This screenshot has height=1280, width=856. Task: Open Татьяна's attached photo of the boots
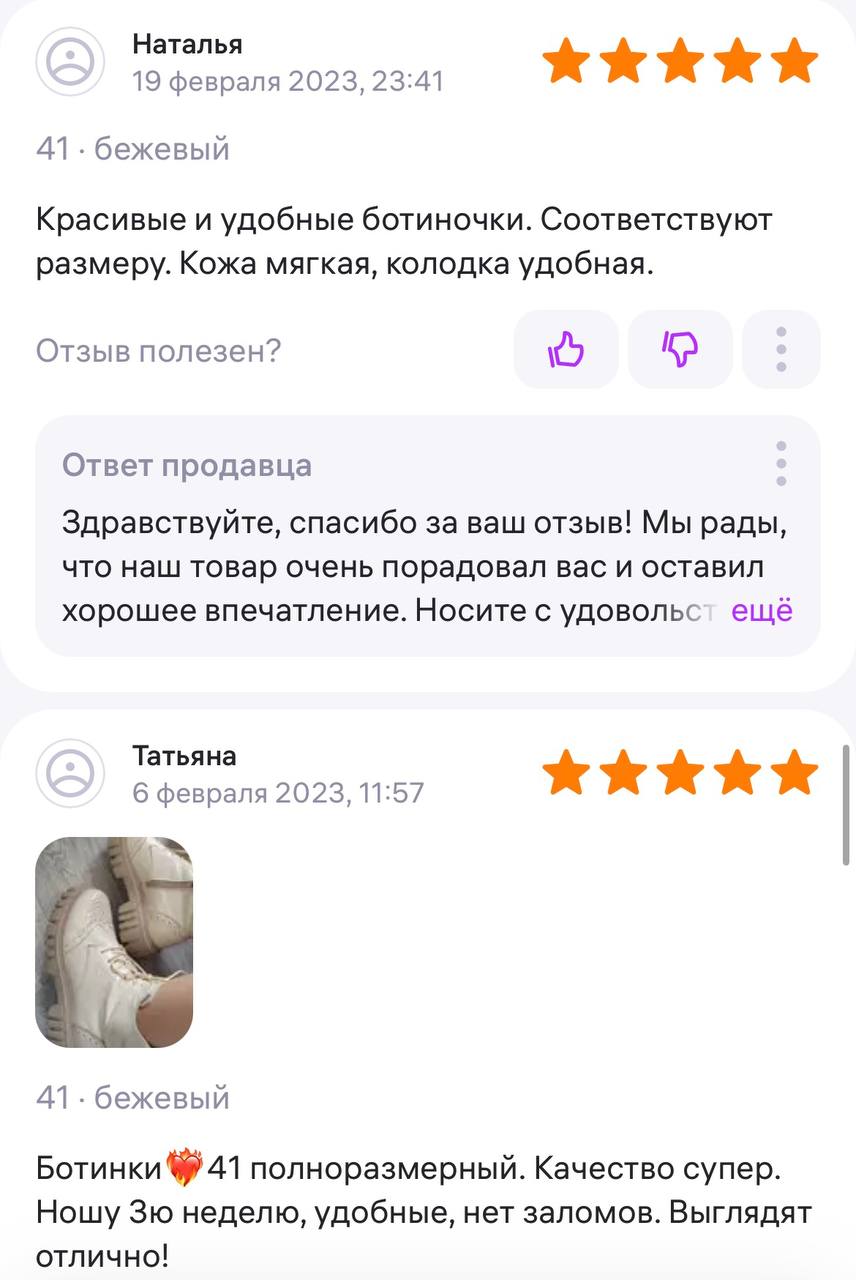pos(114,942)
